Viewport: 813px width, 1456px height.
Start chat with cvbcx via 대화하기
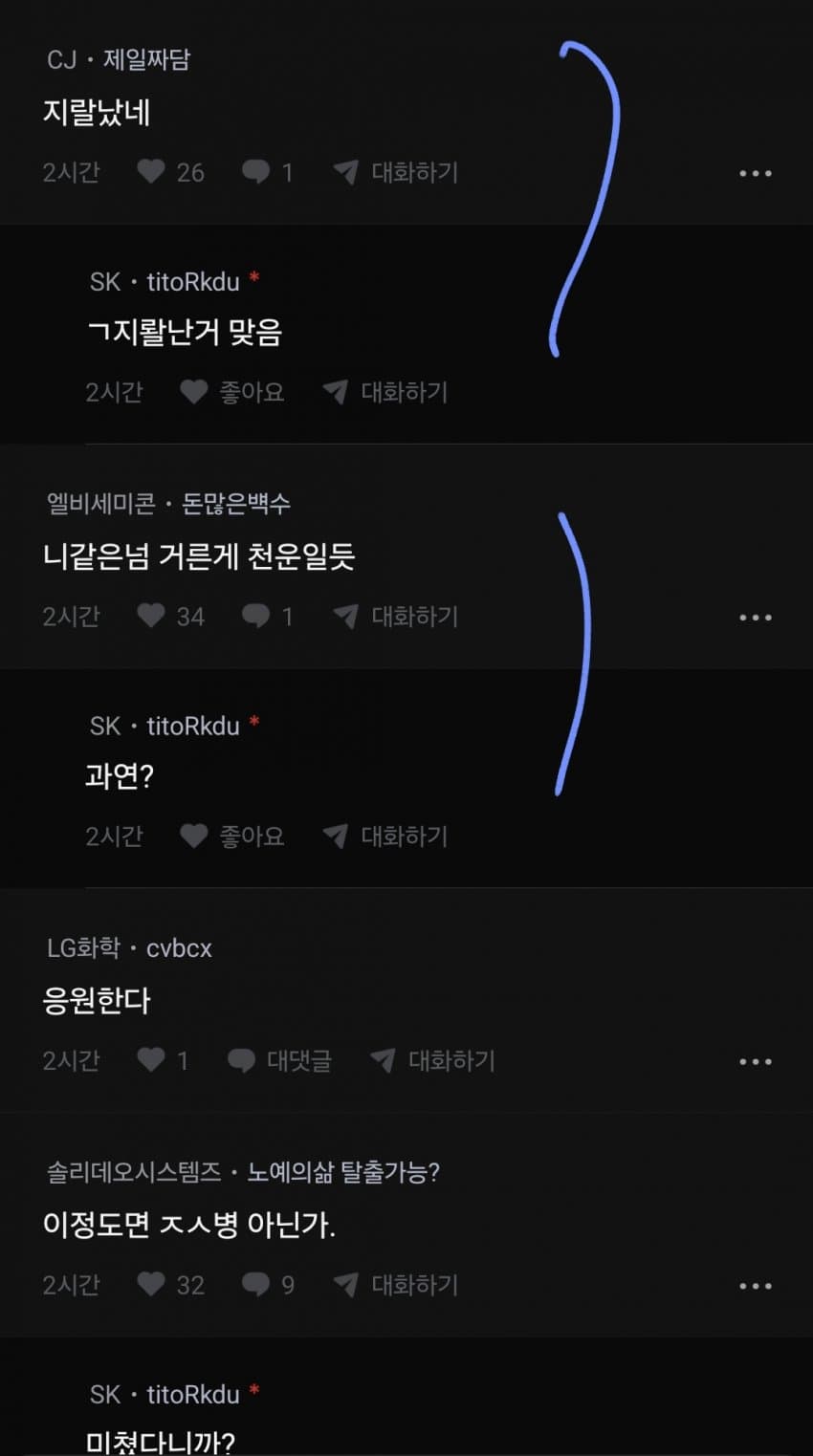(x=433, y=1060)
